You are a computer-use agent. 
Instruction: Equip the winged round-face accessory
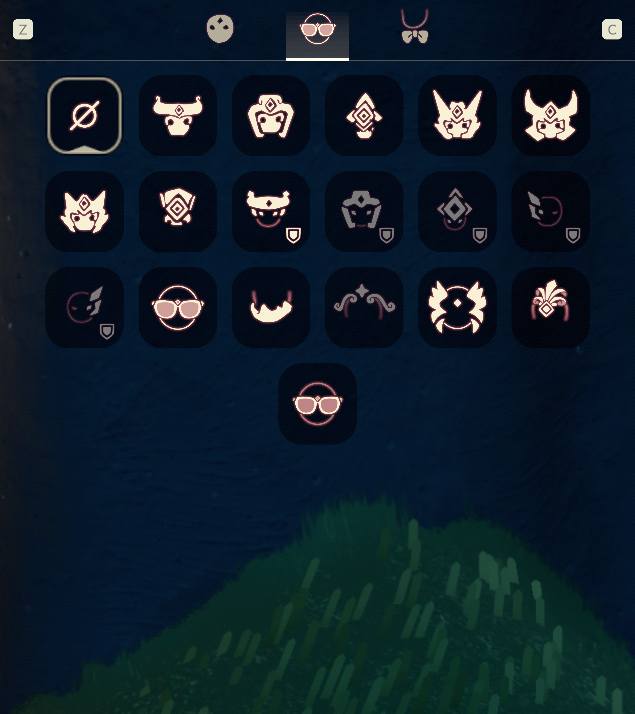pos(457,308)
